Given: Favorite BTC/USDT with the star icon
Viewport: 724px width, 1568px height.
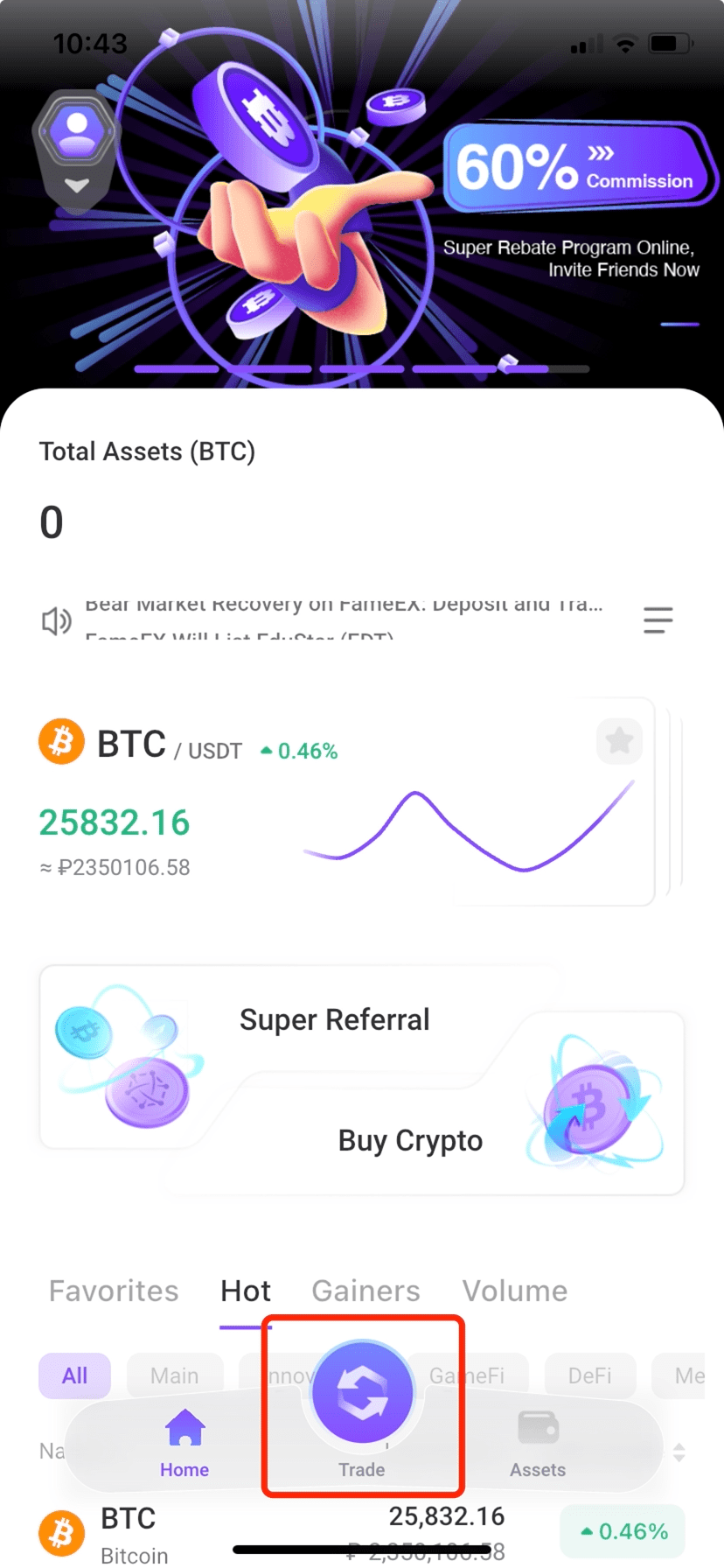Looking at the screenshot, I should (x=619, y=741).
